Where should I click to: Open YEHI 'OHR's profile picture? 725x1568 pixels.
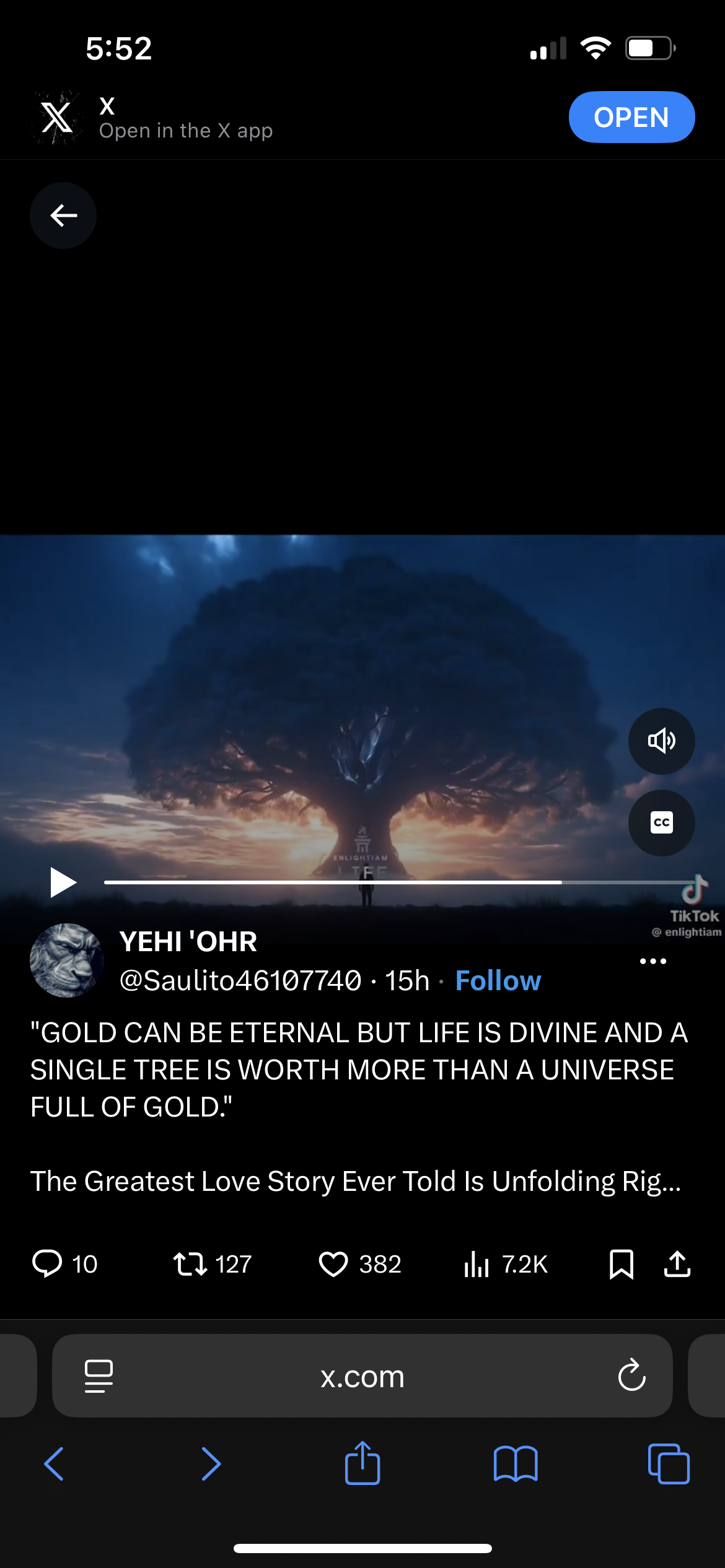66,960
